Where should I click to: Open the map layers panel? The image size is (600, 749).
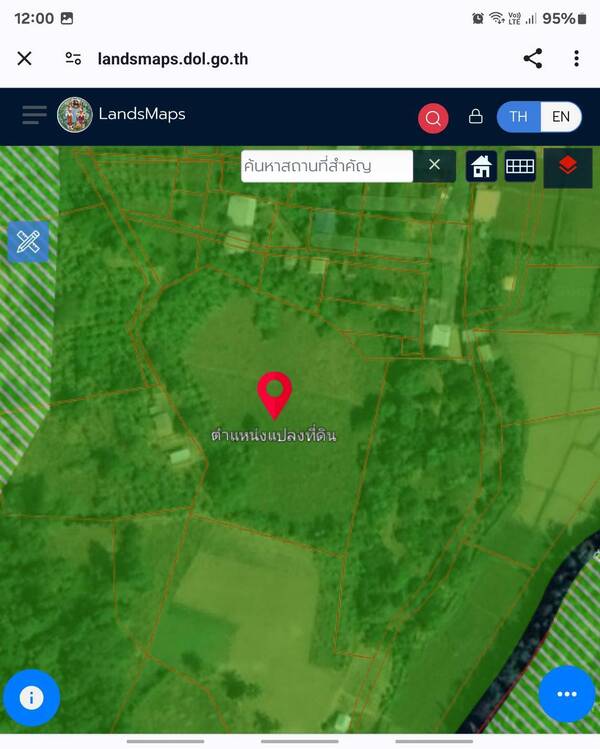click(x=567, y=167)
